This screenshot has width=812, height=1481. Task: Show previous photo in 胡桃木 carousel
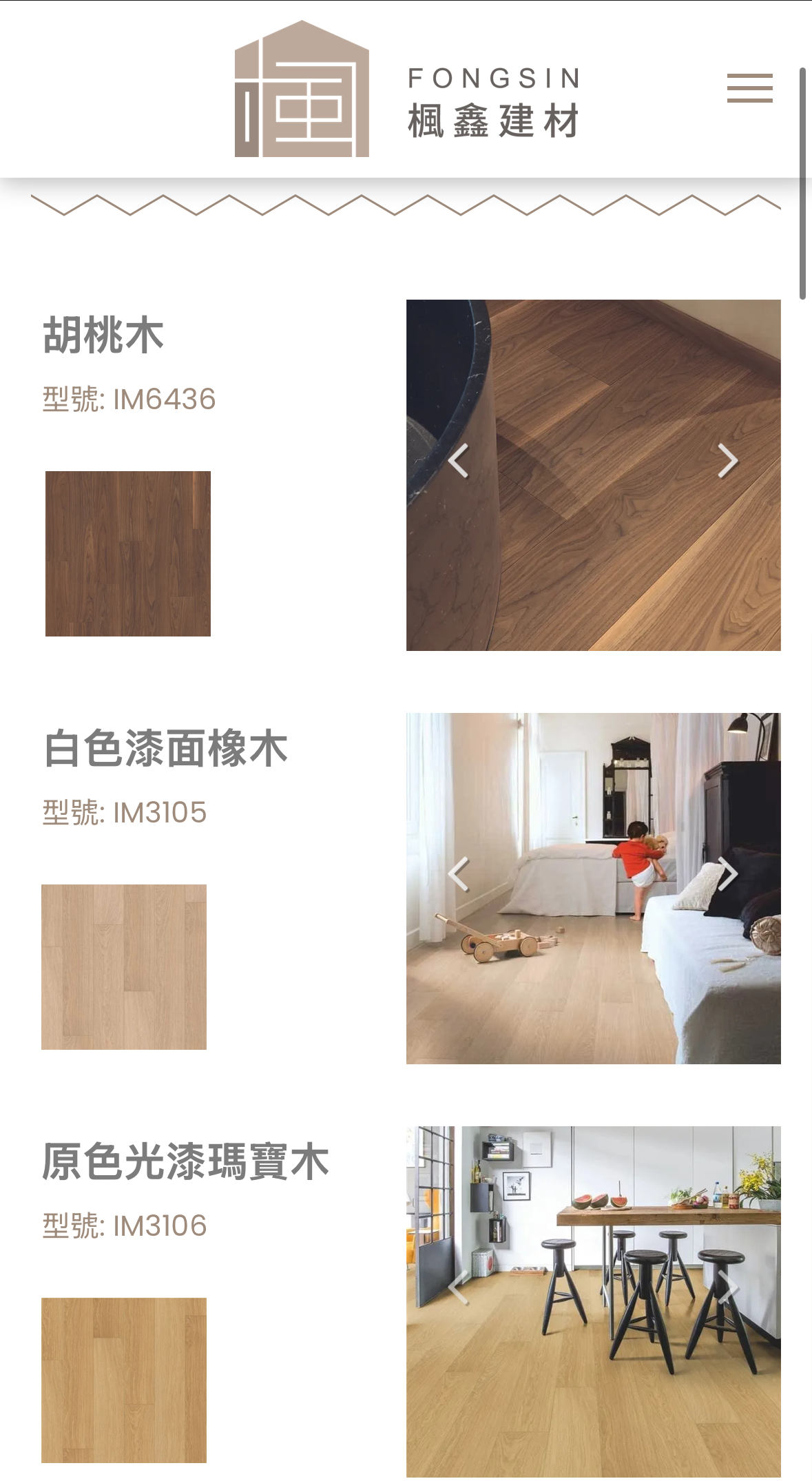[459, 460]
